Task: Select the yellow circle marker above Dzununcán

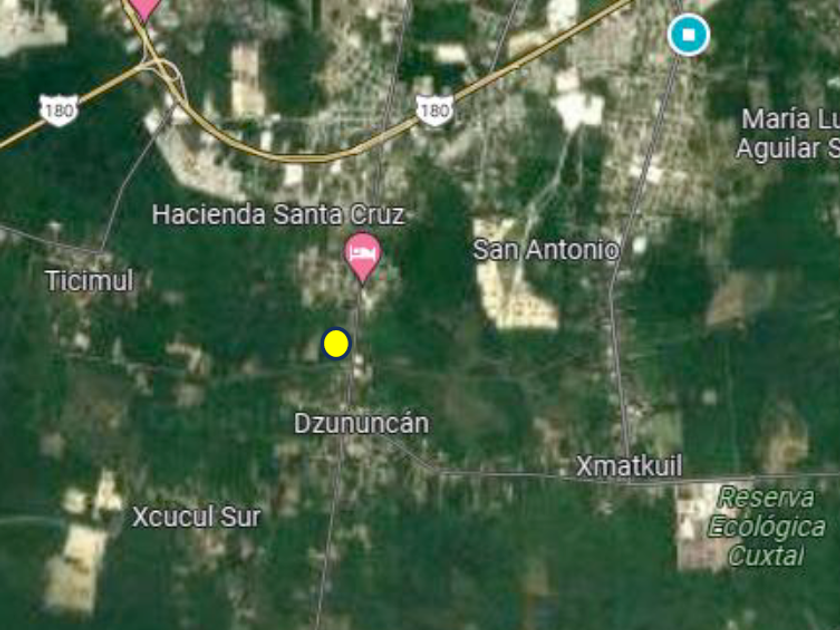Action: tap(336, 344)
